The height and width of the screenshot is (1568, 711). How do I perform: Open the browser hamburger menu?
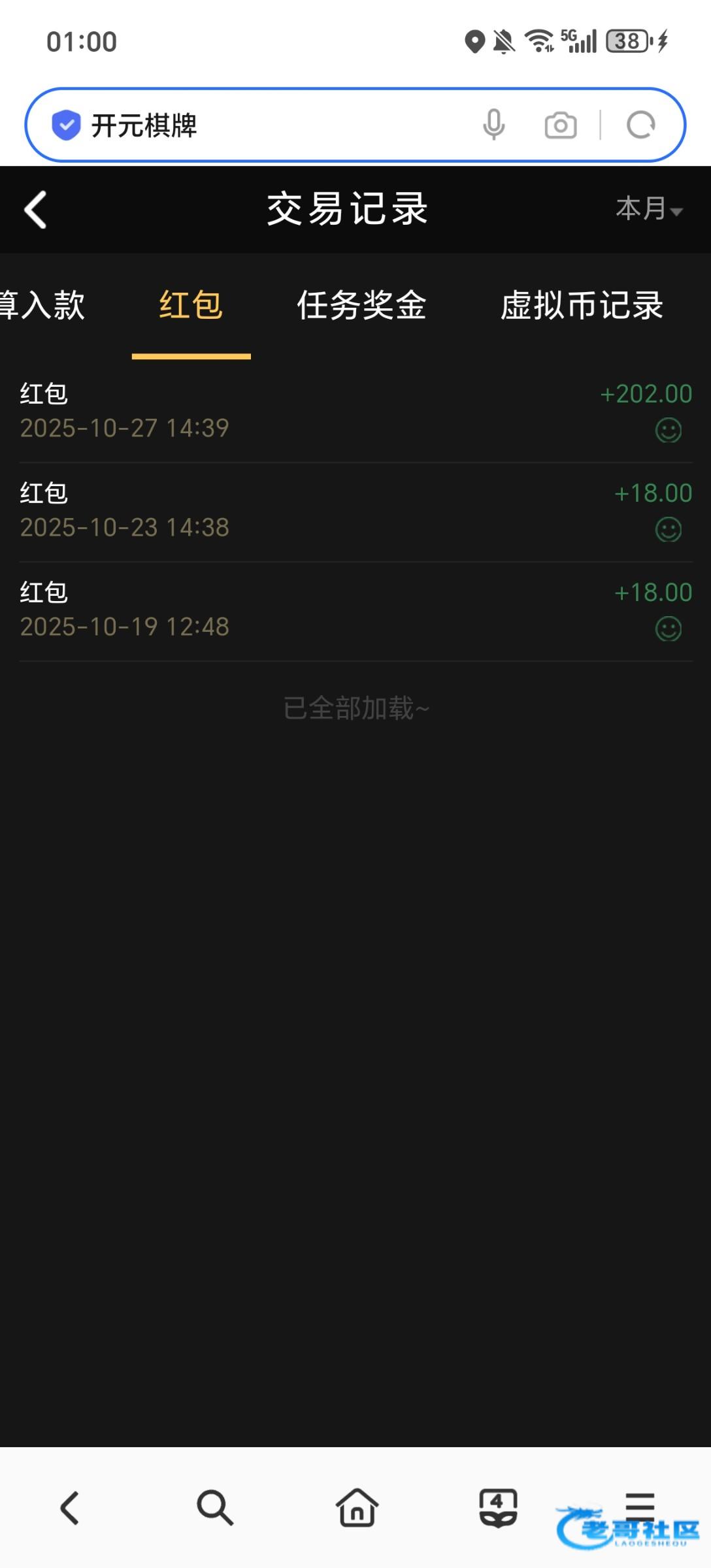(x=640, y=1503)
